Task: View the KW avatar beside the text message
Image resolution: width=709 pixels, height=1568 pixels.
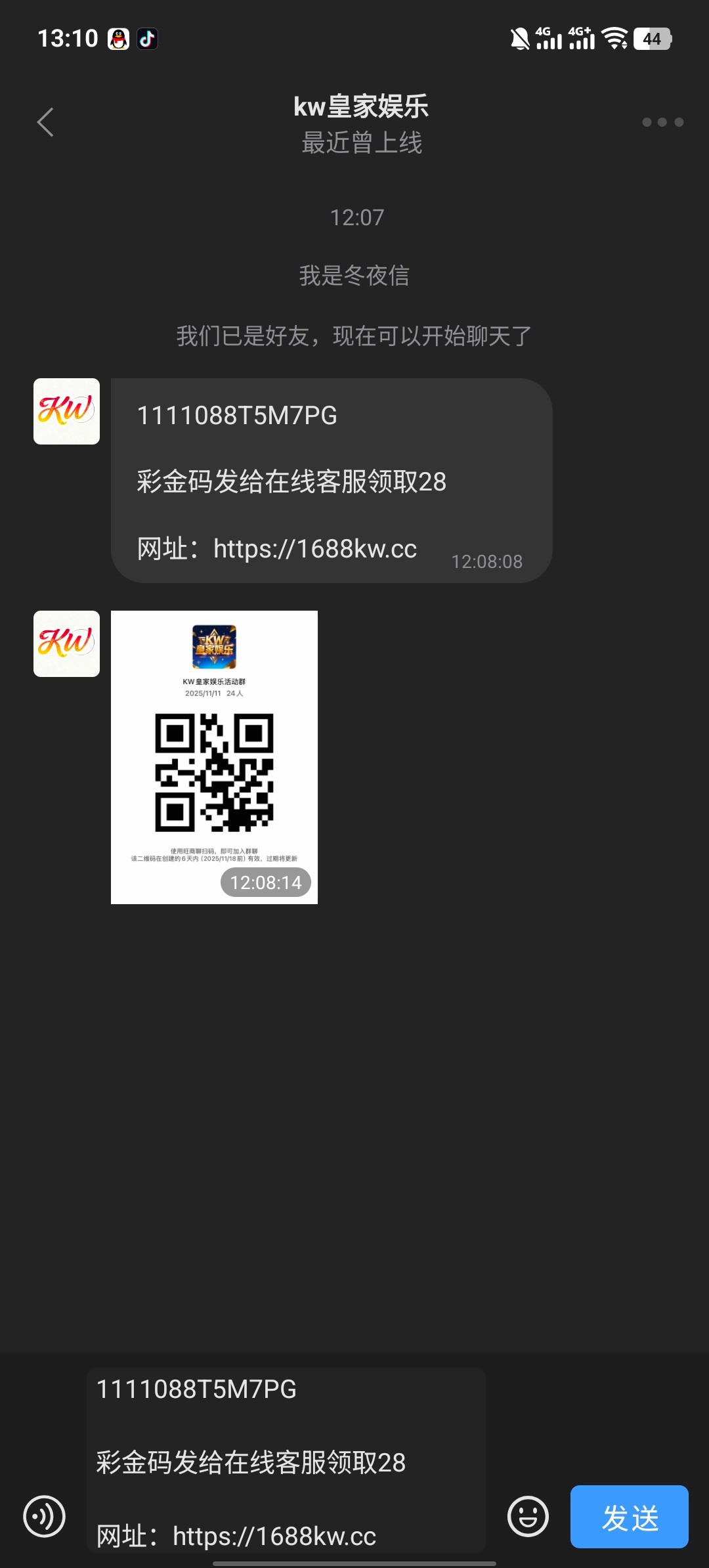Action: [66, 411]
